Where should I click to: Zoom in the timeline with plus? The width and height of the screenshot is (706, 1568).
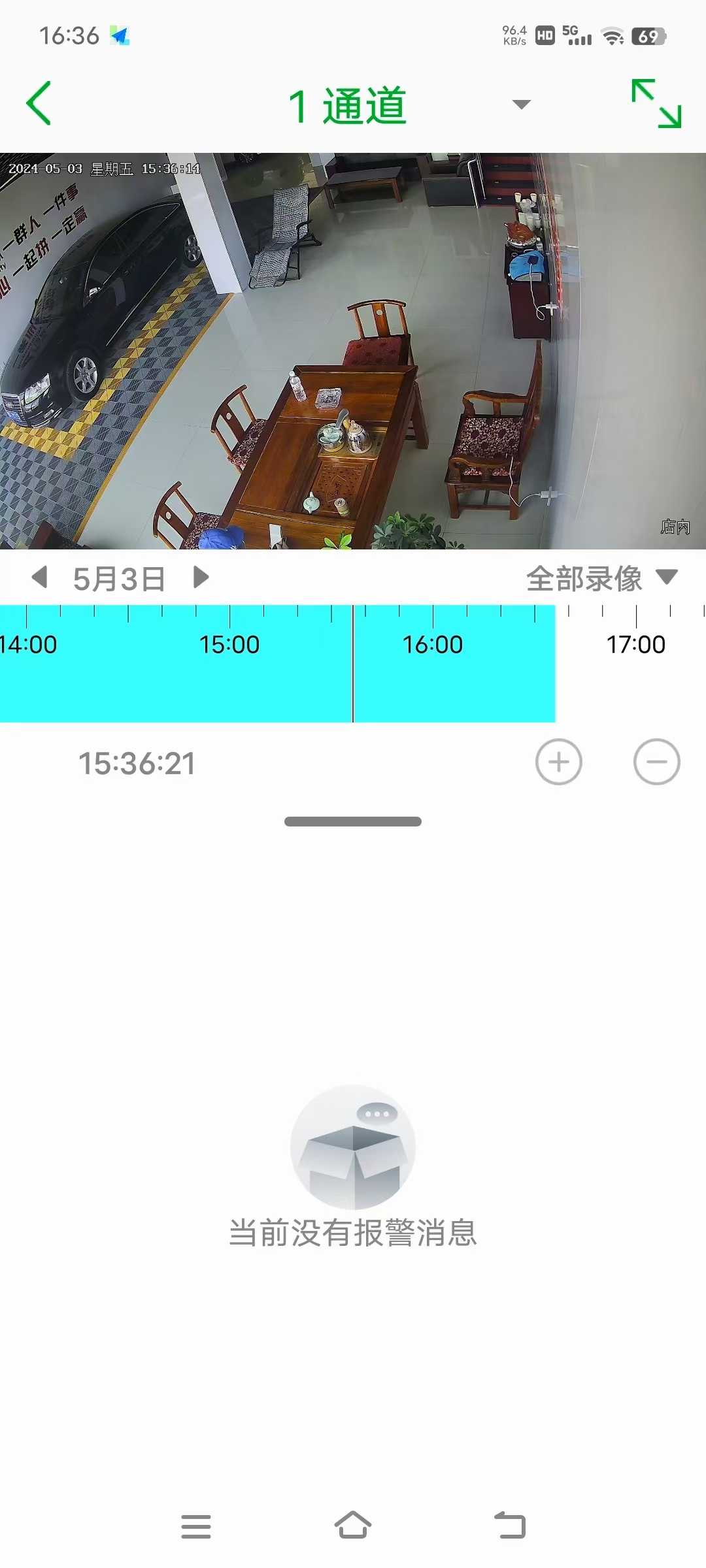point(558,762)
